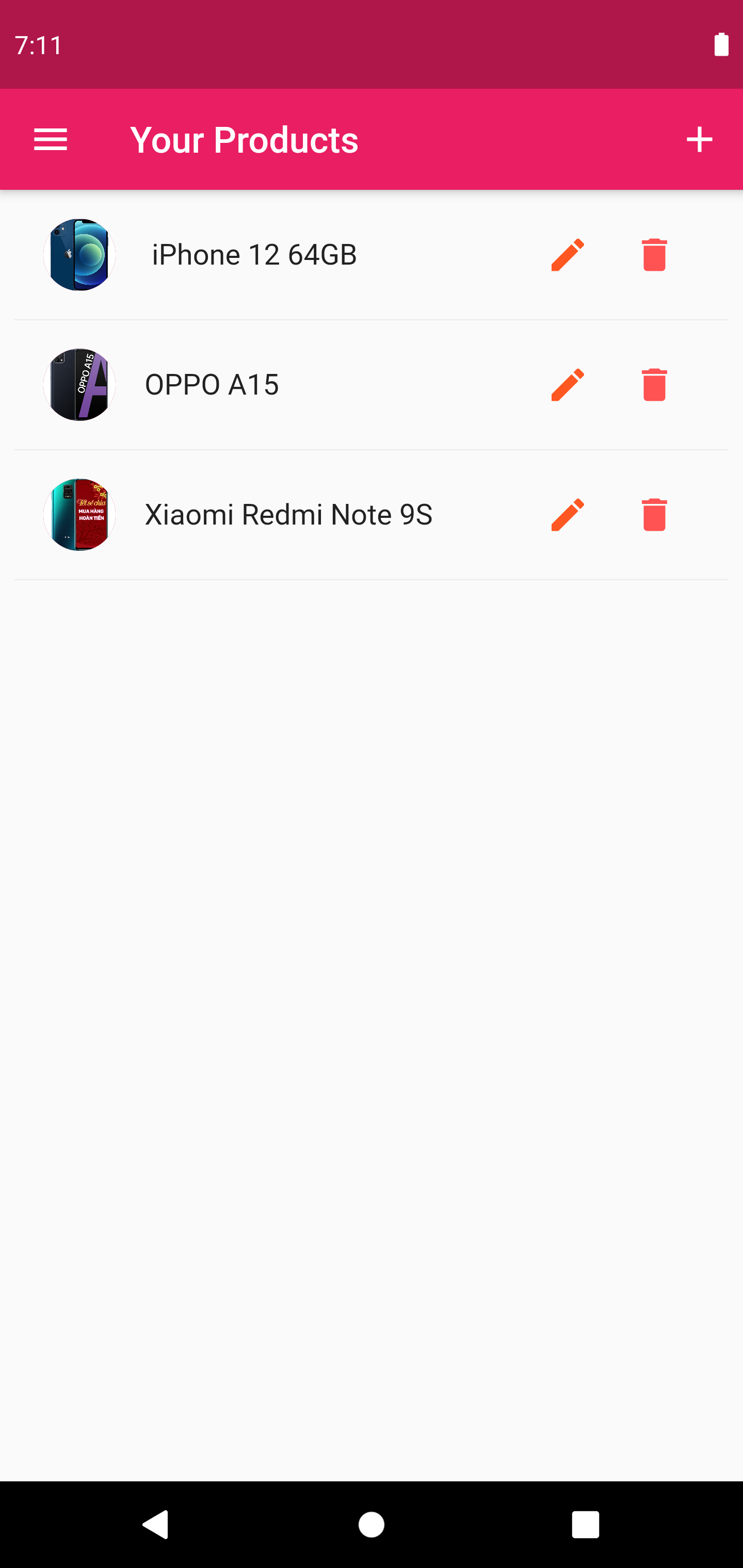Tap the 7:11 clock in status bar
The image size is (743, 1568).
tap(38, 44)
